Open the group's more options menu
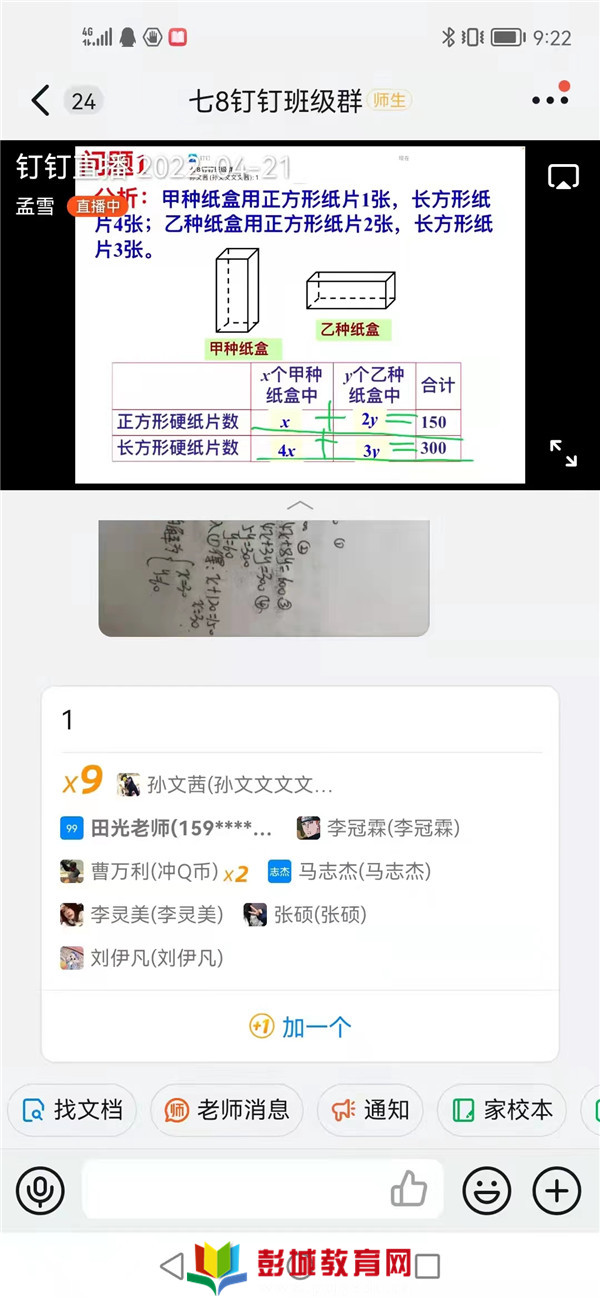The height and width of the screenshot is (1300, 600). click(x=550, y=99)
